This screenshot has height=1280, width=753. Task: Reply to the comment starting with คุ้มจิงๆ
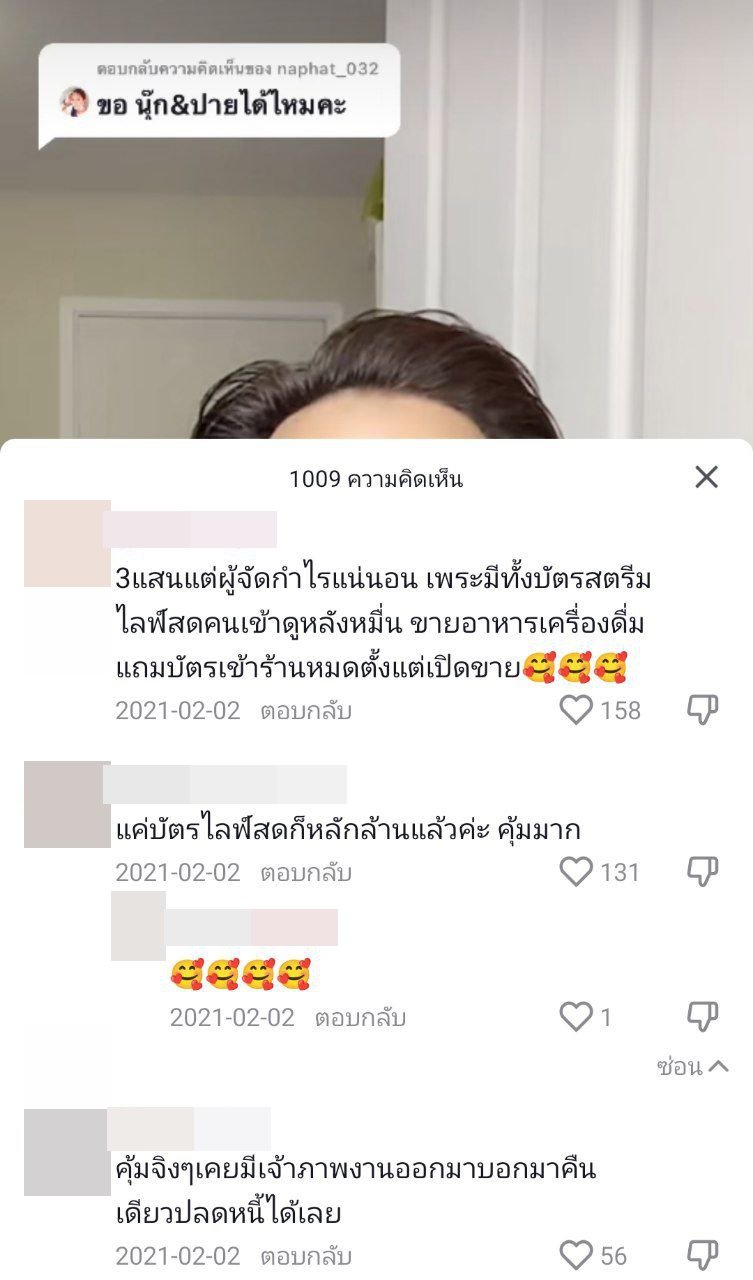coord(306,1256)
